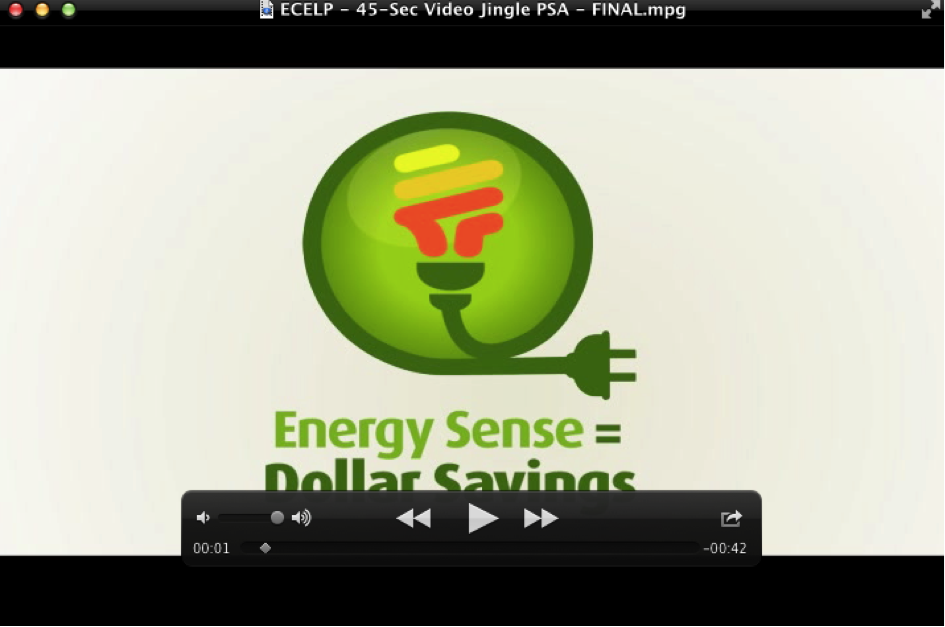Zoom the window with the green button
The width and height of the screenshot is (945, 627).
point(68,10)
